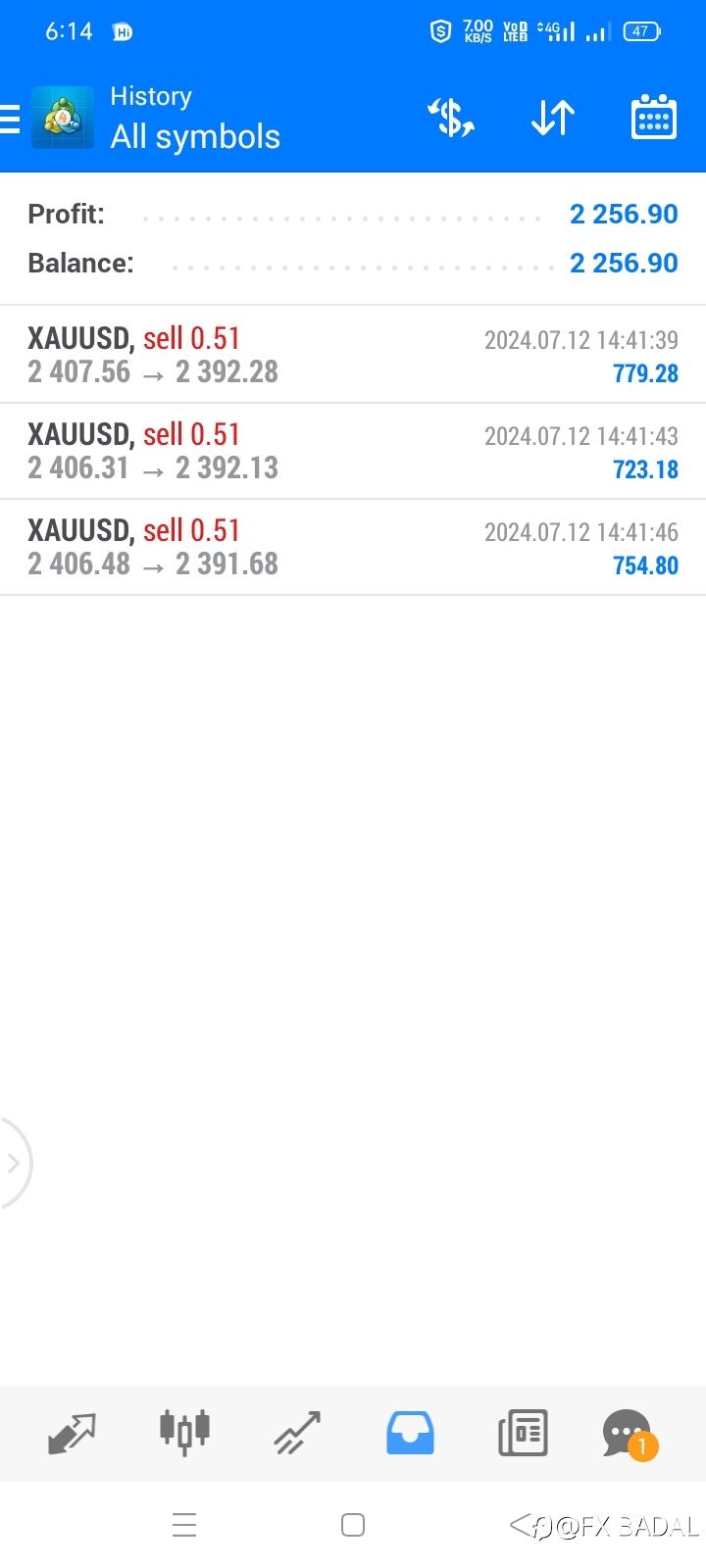Open the symbol filter dollar icon
Viewport: 706px width, 1568px height.
(451, 118)
